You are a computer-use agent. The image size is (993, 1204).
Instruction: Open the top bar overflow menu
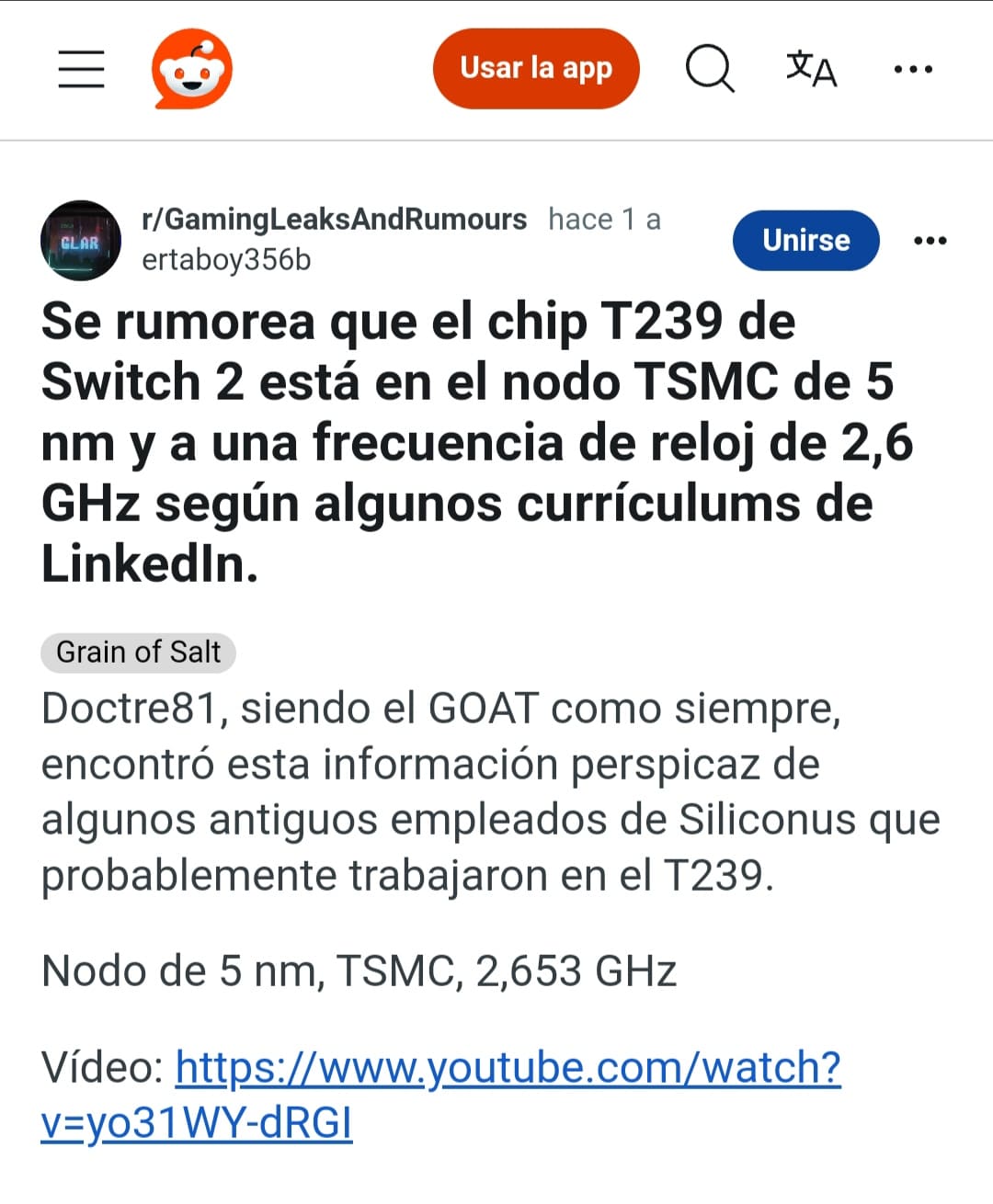(x=913, y=69)
